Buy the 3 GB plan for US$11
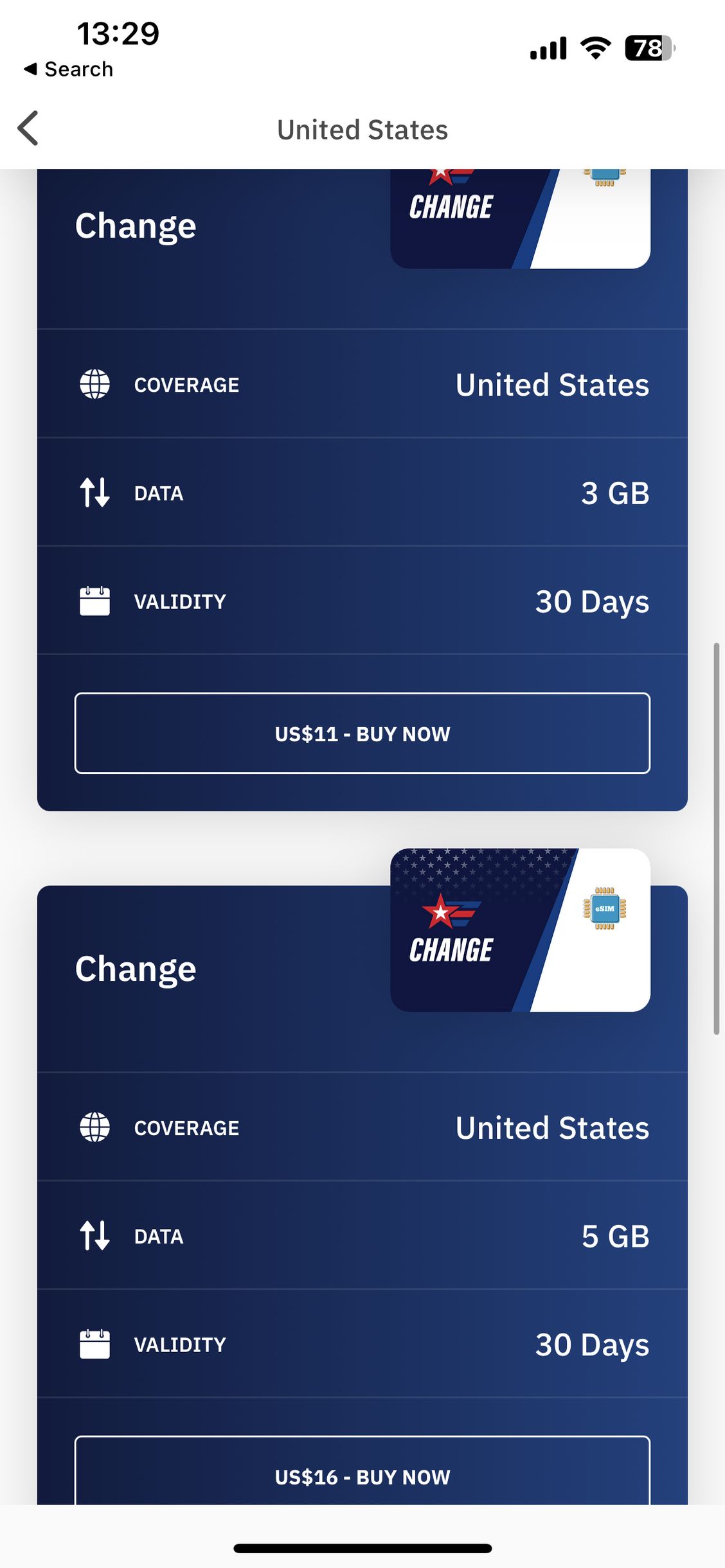Screen dimensions: 725x1568 click(x=362, y=733)
